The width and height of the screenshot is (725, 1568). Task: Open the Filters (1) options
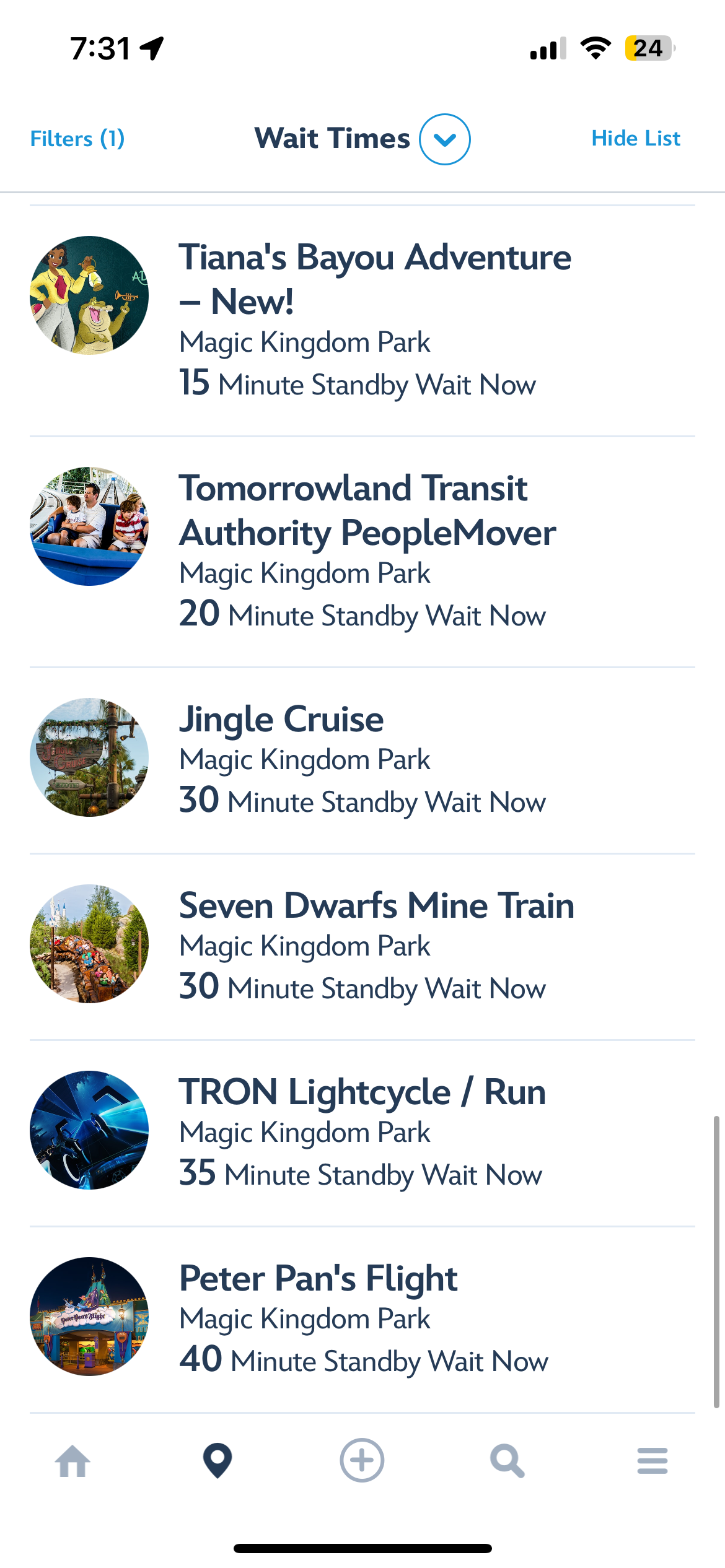[x=77, y=139]
